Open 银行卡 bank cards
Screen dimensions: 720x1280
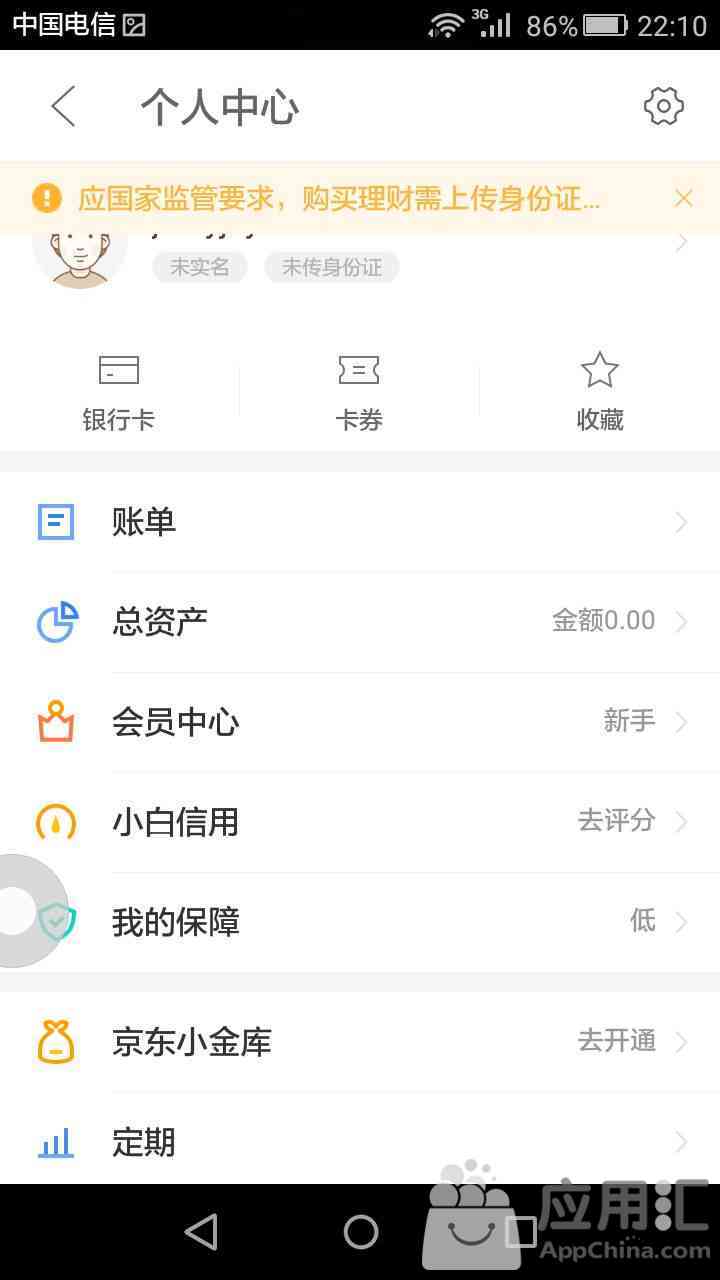[x=119, y=392]
